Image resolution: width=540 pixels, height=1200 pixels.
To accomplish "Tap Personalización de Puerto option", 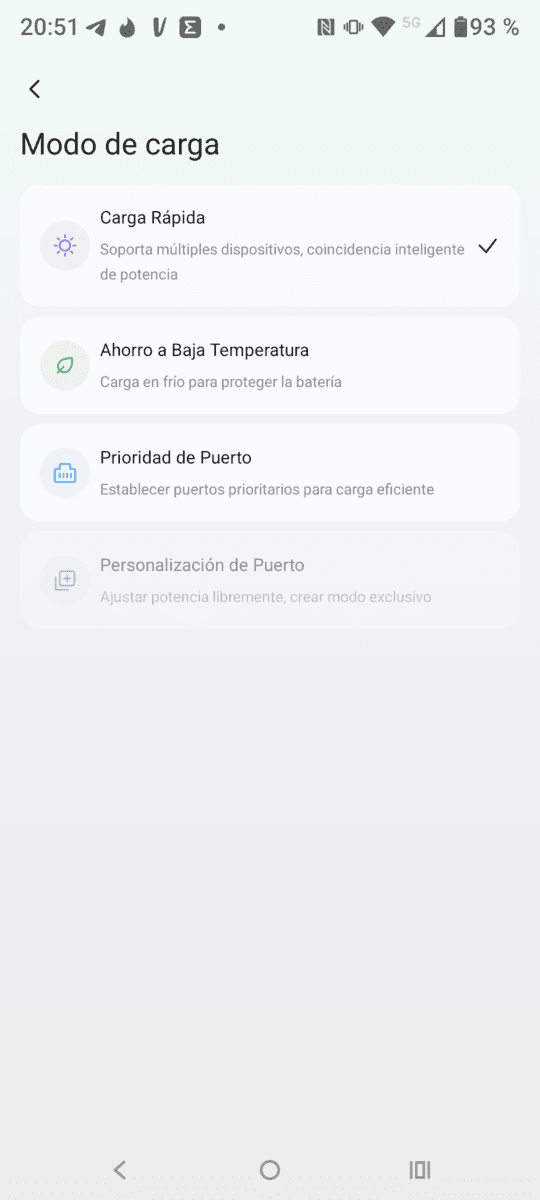I will (270, 580).
